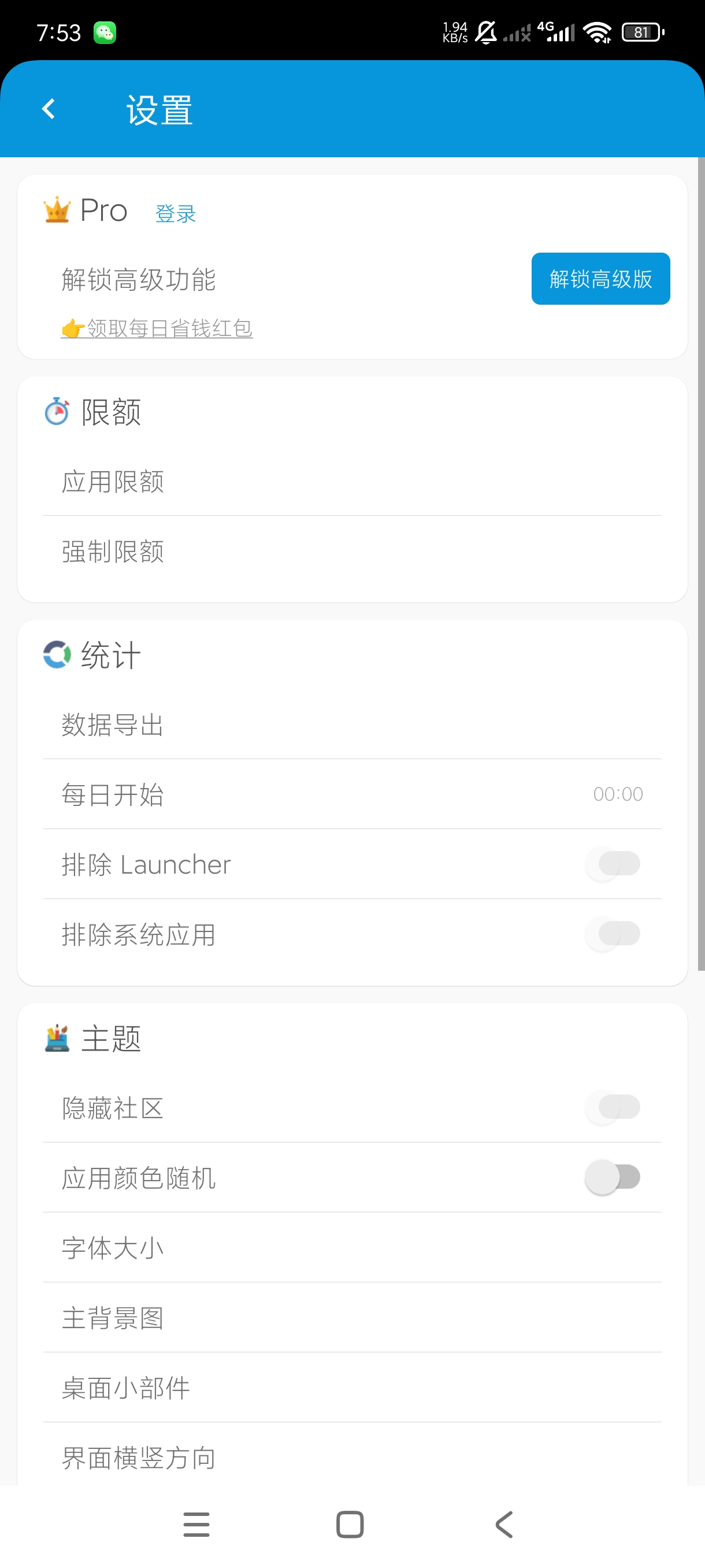
Task: Open 主背景图 setting
Action: 352,1318
